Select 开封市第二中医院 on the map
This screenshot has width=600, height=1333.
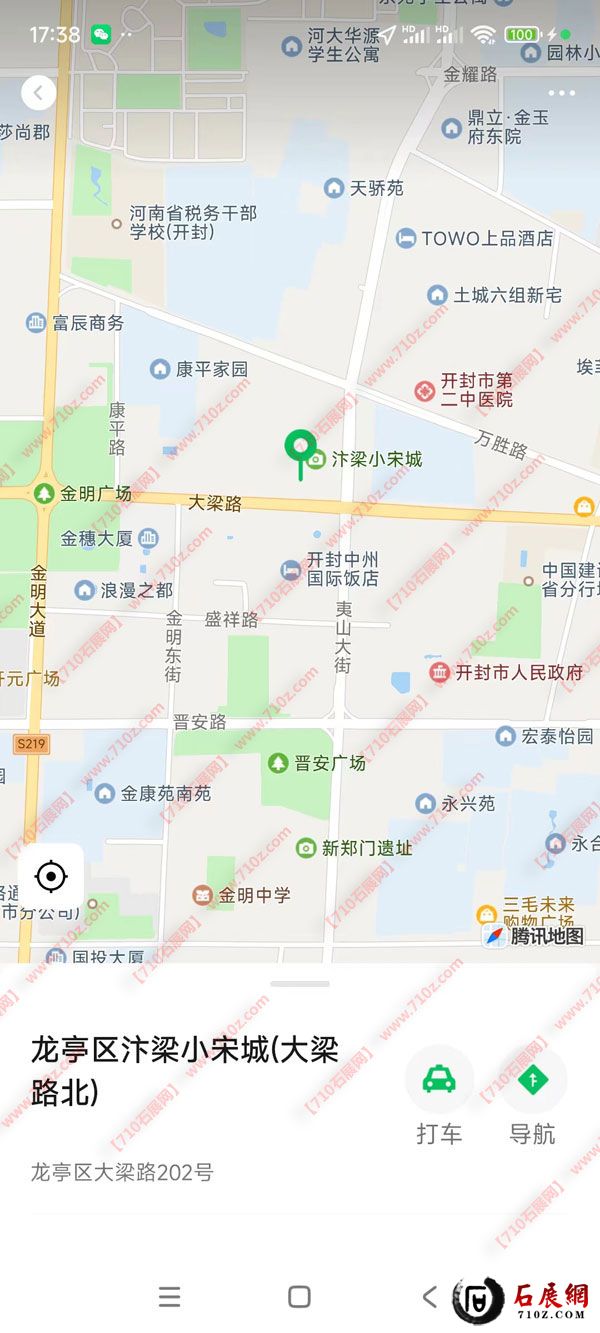(x=425, y=389)
